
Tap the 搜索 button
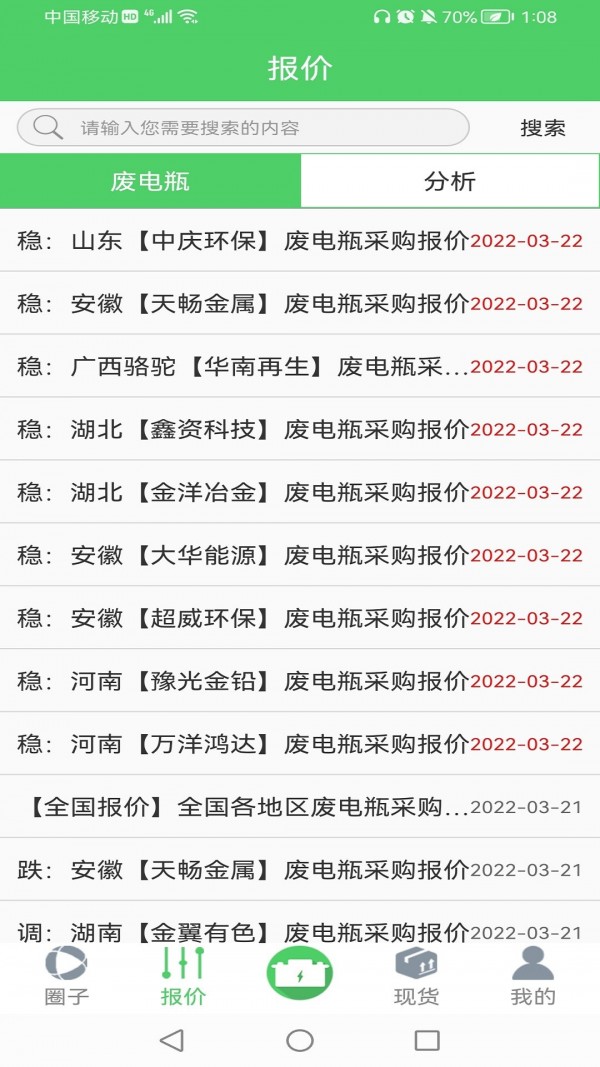click(543, 128)
